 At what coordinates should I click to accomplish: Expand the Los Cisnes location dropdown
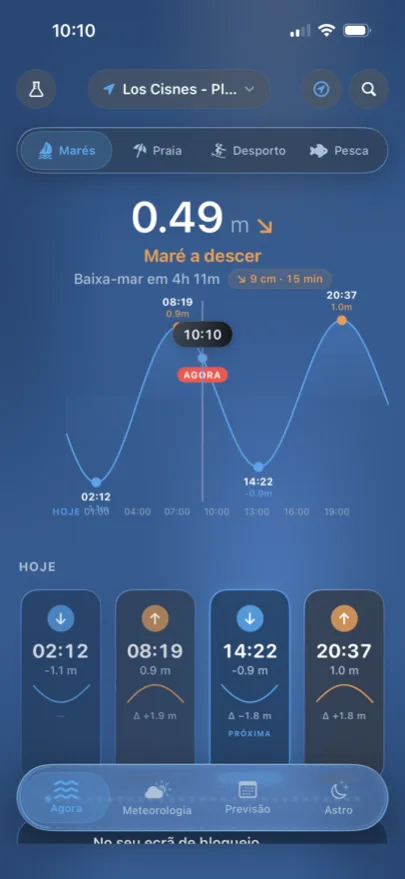(179, 89)
